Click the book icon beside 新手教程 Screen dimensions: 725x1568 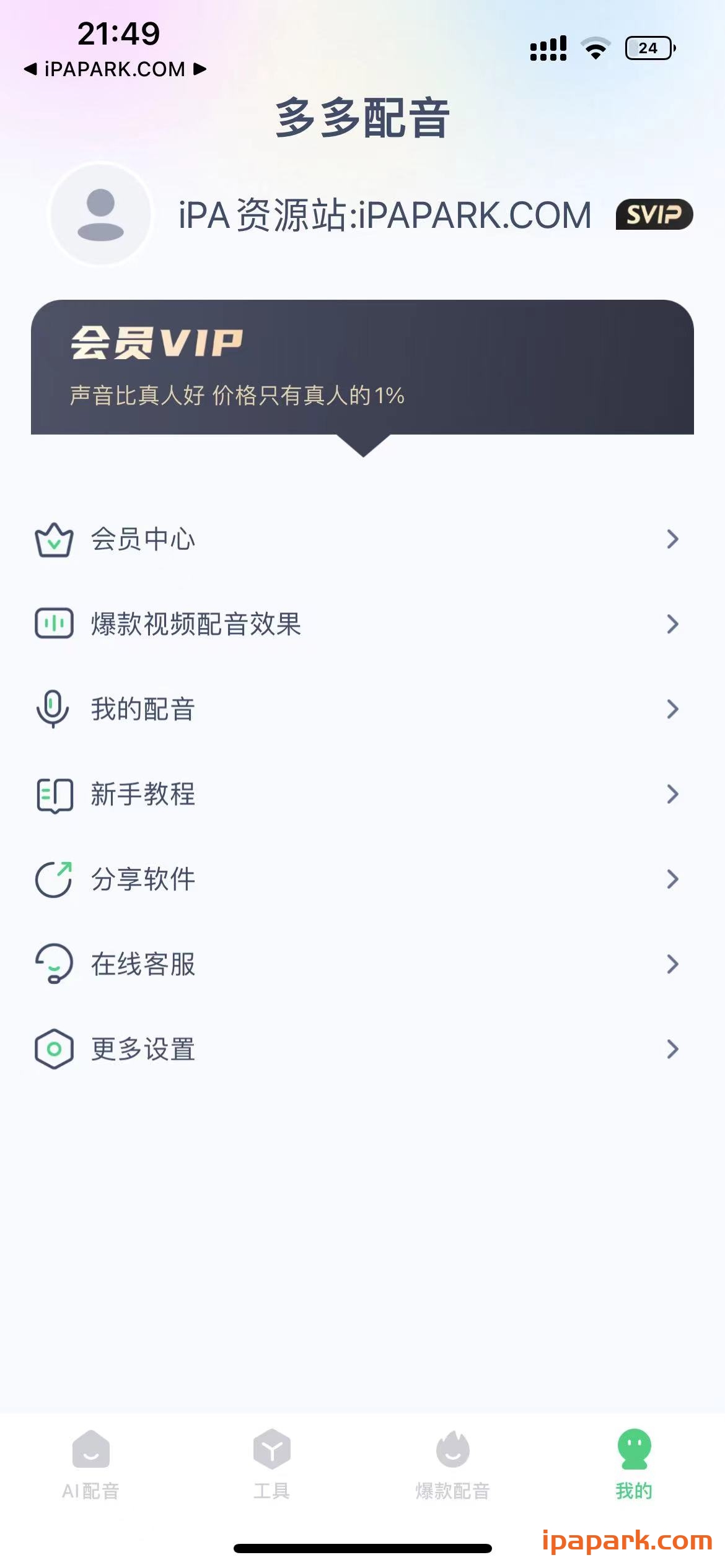(x=55, y=795)
